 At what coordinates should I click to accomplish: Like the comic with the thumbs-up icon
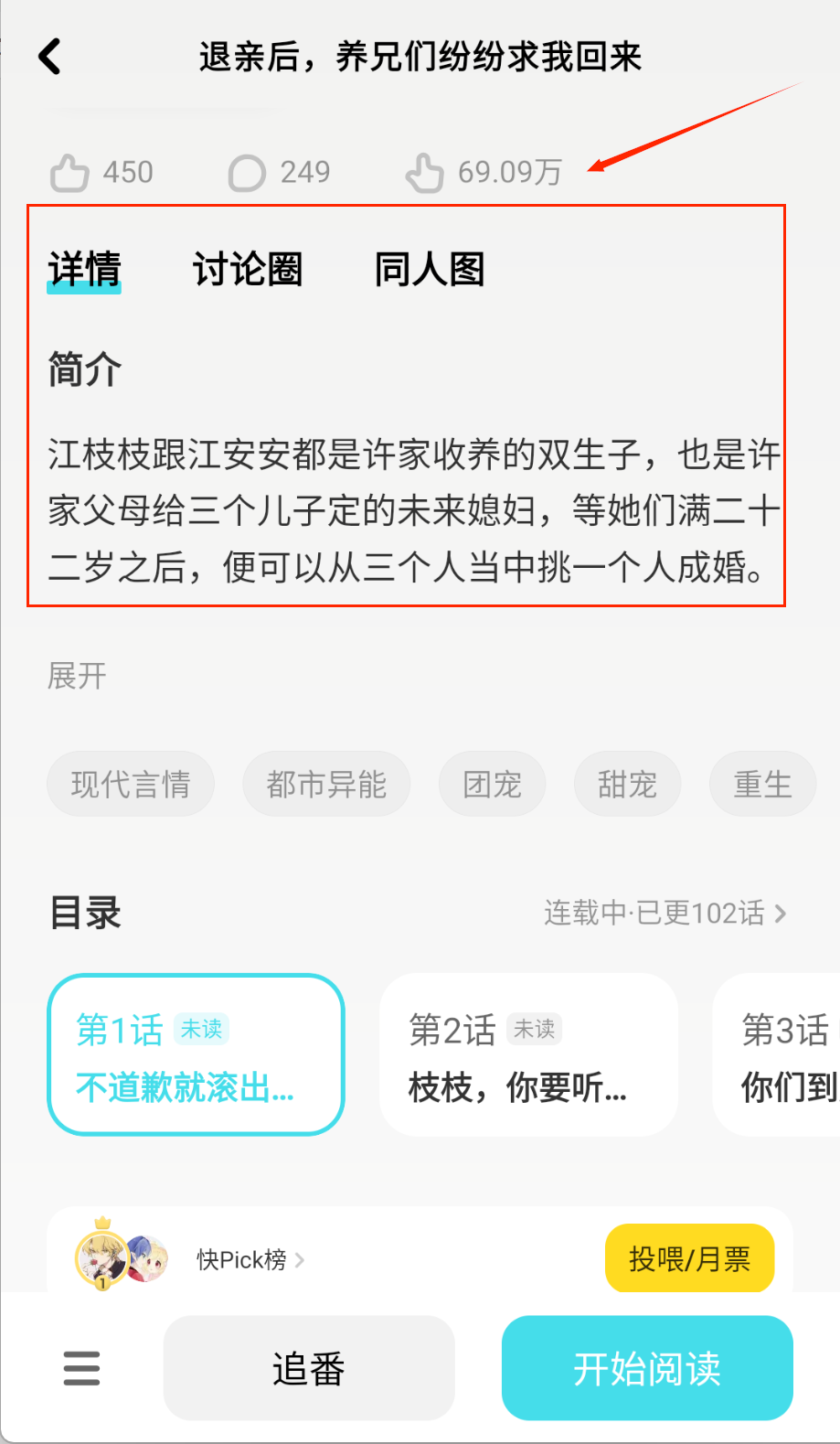coord(70,173)
